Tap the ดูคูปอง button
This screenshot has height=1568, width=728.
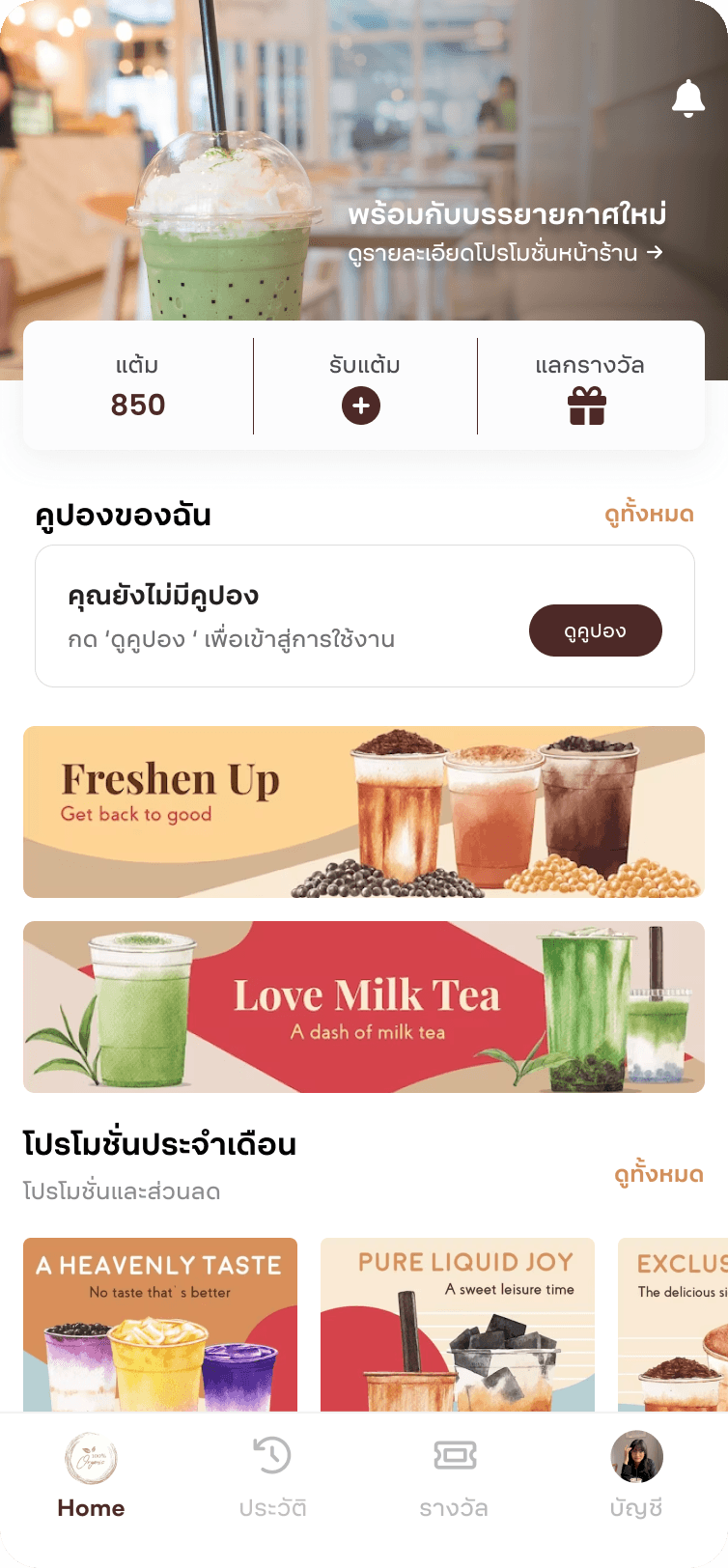(x=595, y=630)
